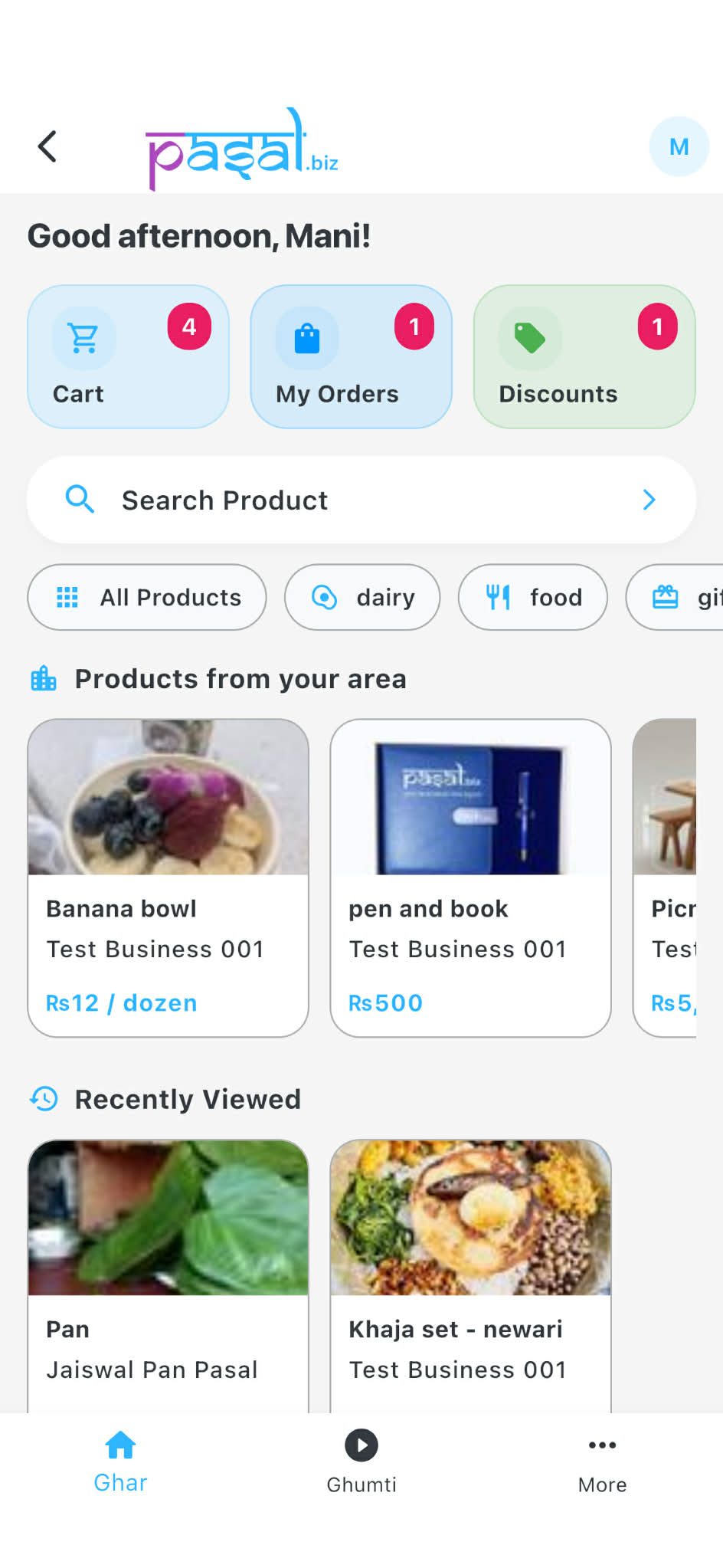Image resolution: width=723 pixels, height=1568 pixels.
Task: Select the dairy category filter
Action: click(361, 597)
